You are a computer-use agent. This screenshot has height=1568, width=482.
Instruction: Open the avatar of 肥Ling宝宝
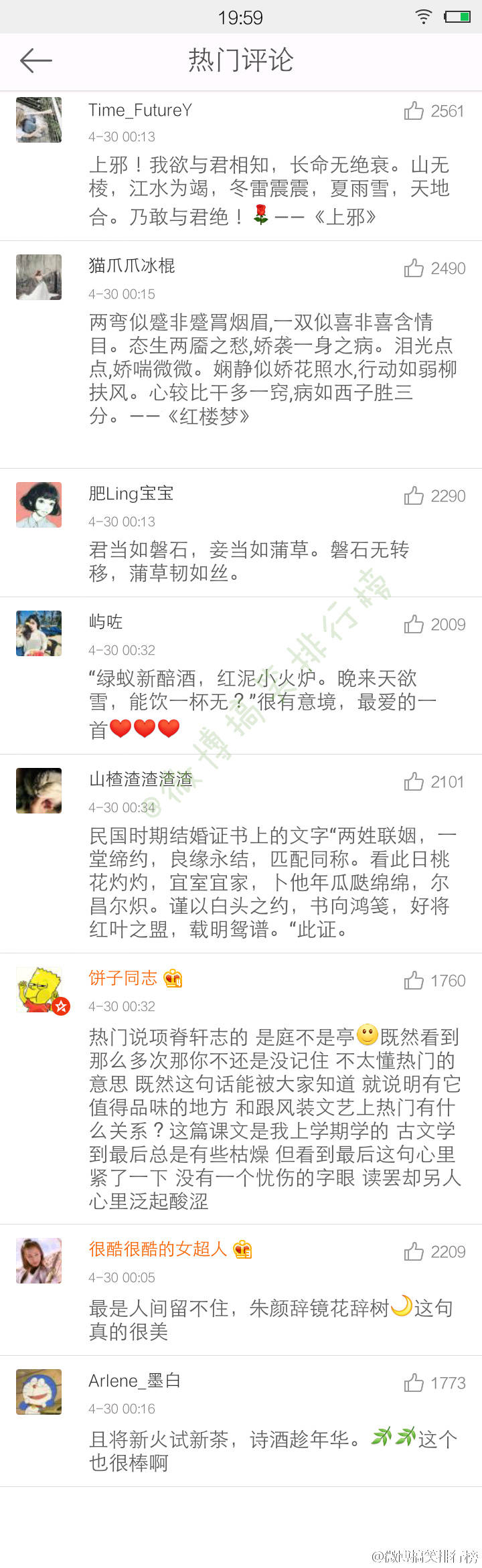(x=39, y=505)
